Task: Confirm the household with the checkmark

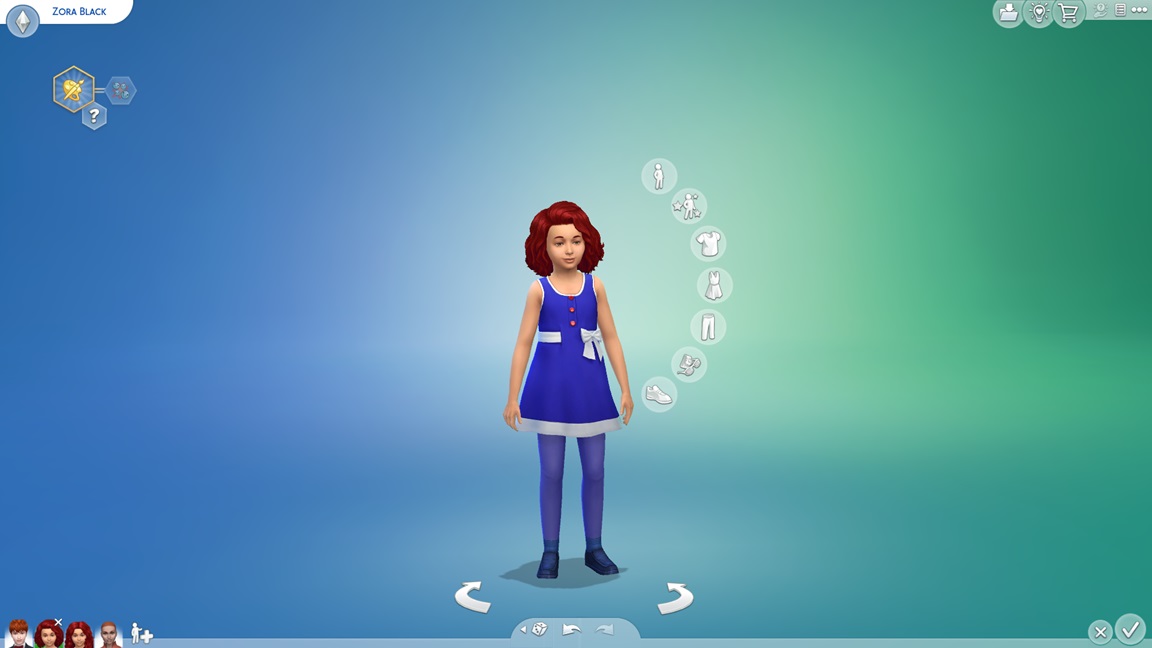Action: point(1131,630)
